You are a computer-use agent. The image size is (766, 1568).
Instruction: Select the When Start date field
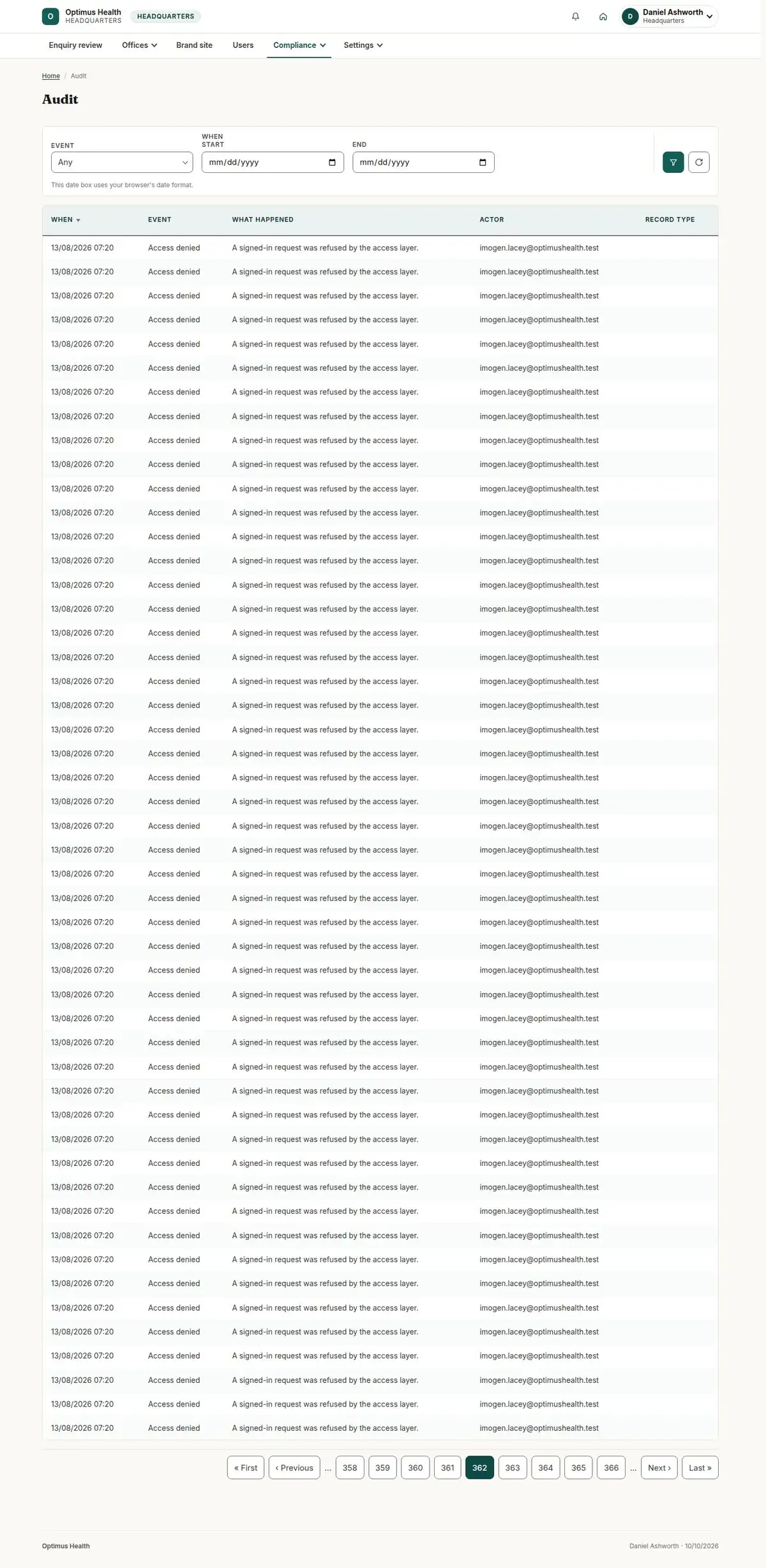273,162
